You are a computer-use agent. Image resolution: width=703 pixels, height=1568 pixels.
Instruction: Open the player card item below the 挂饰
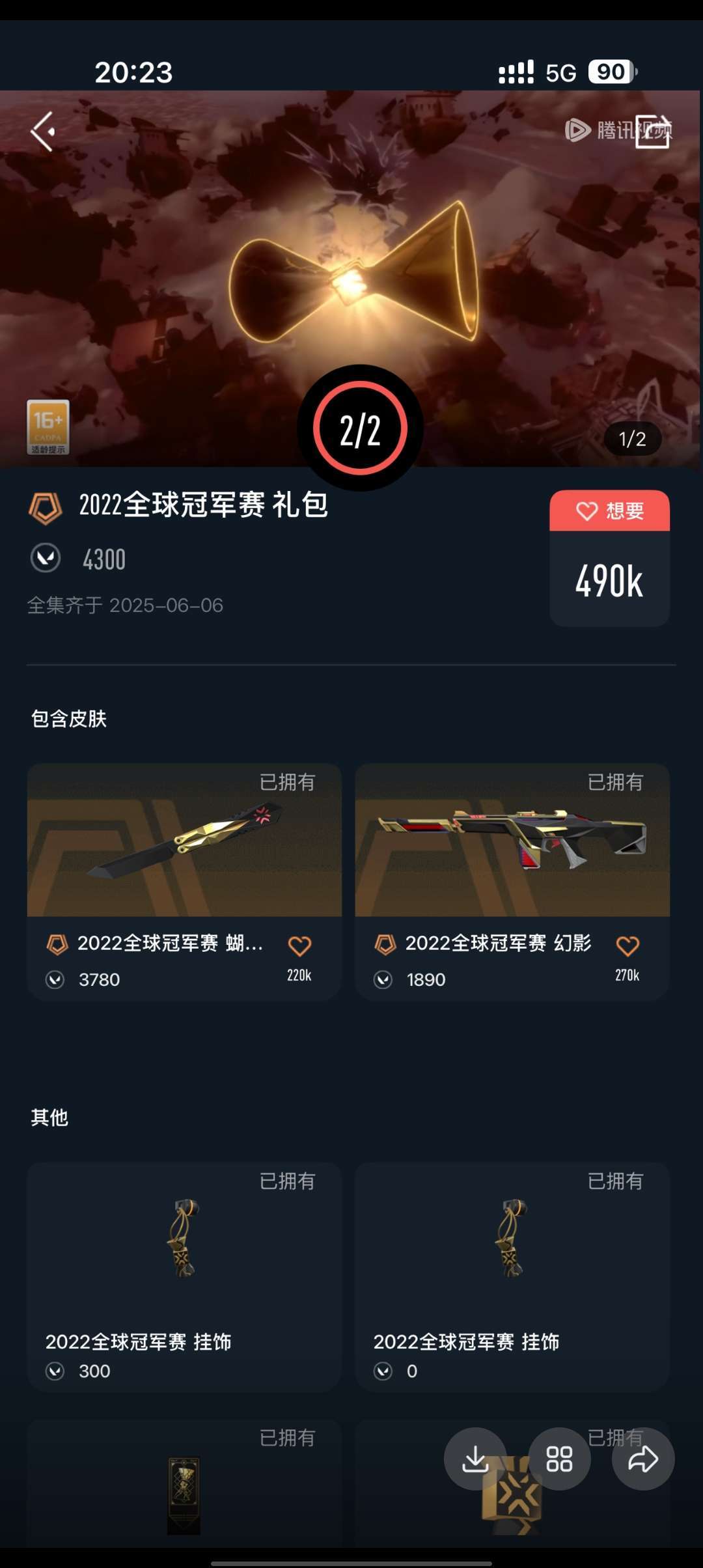tap(184, 1491)
